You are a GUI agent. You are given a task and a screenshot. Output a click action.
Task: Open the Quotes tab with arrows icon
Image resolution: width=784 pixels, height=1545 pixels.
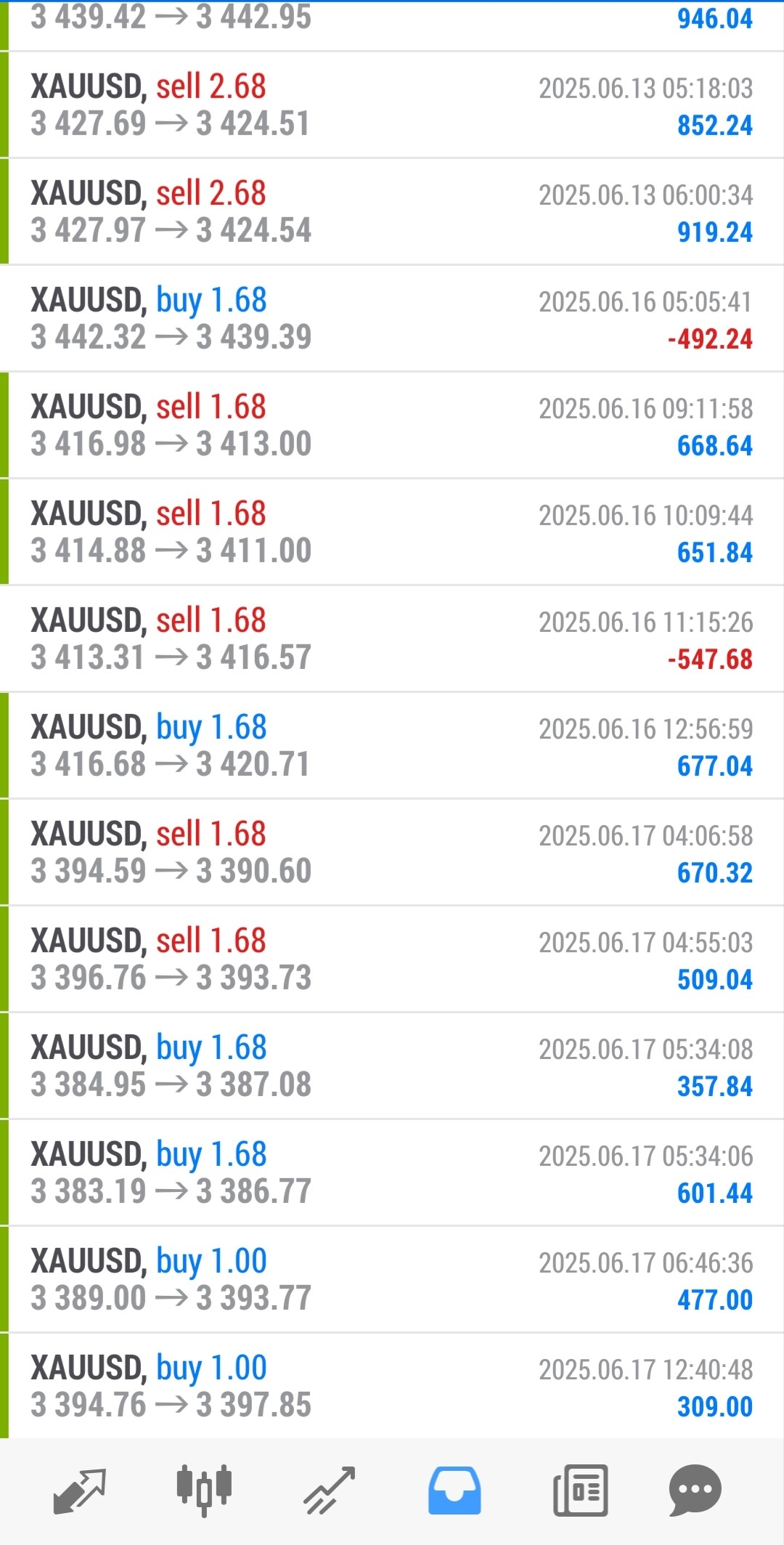[80, 1491]
